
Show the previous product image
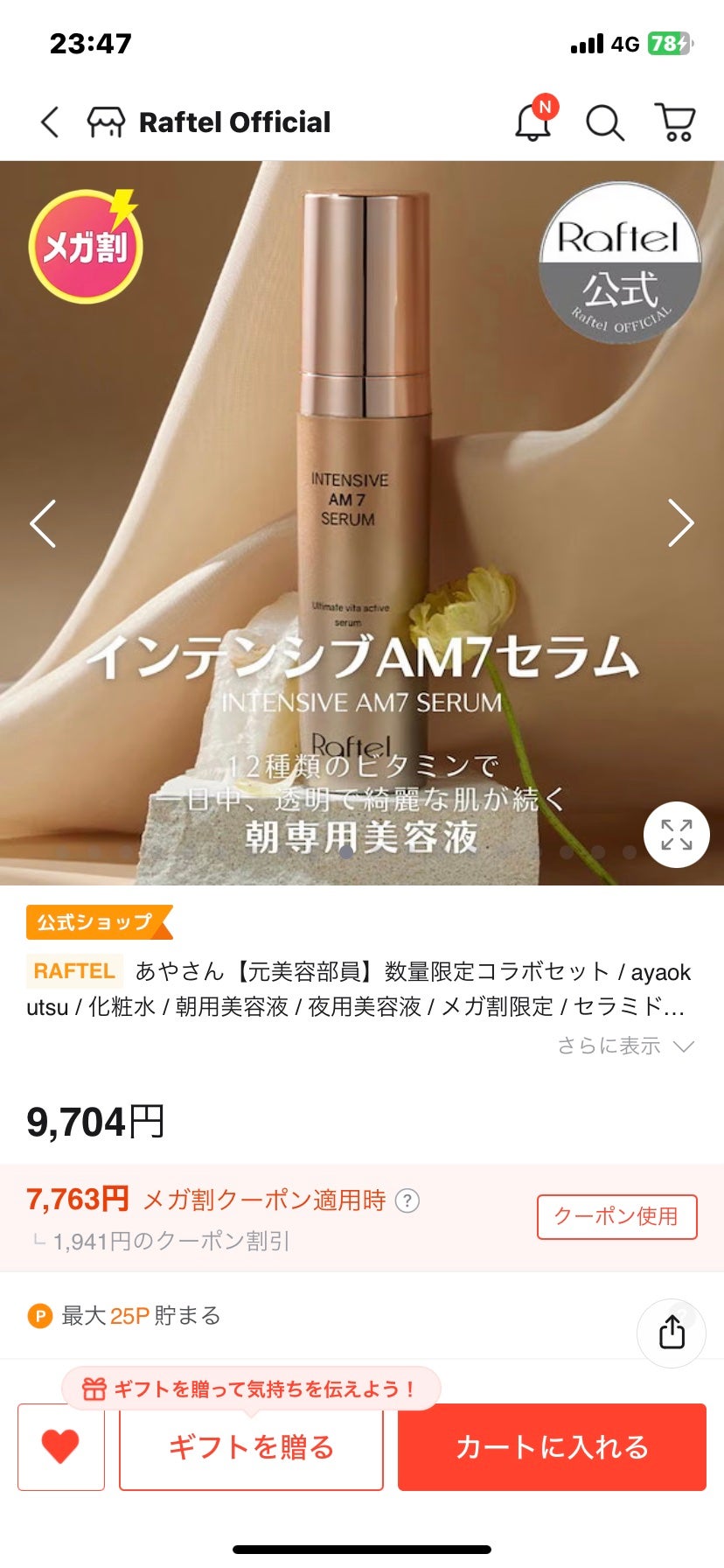pyautogui.click(x=43, y=523)
